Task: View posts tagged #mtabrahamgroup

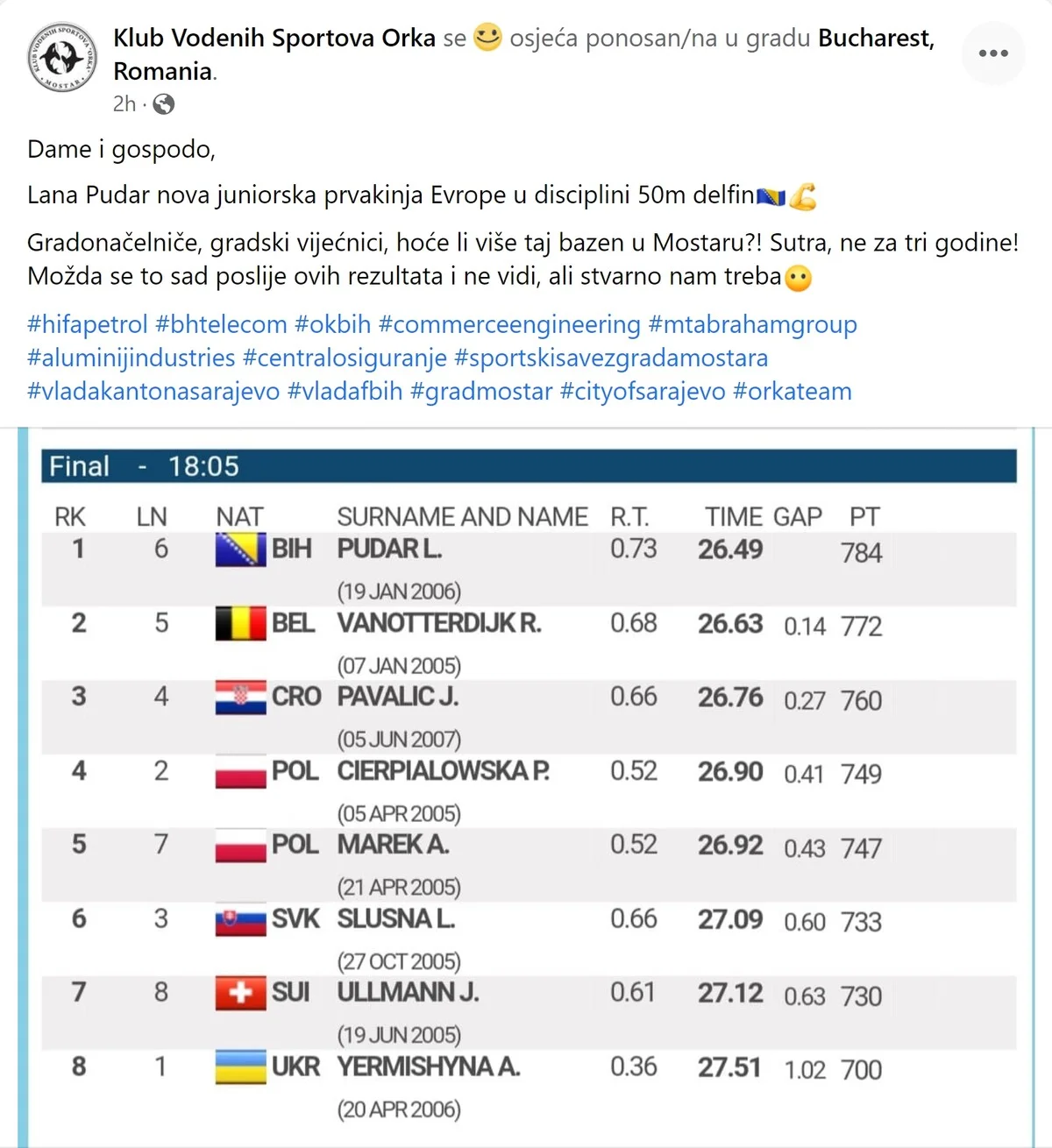Action: 752,324
